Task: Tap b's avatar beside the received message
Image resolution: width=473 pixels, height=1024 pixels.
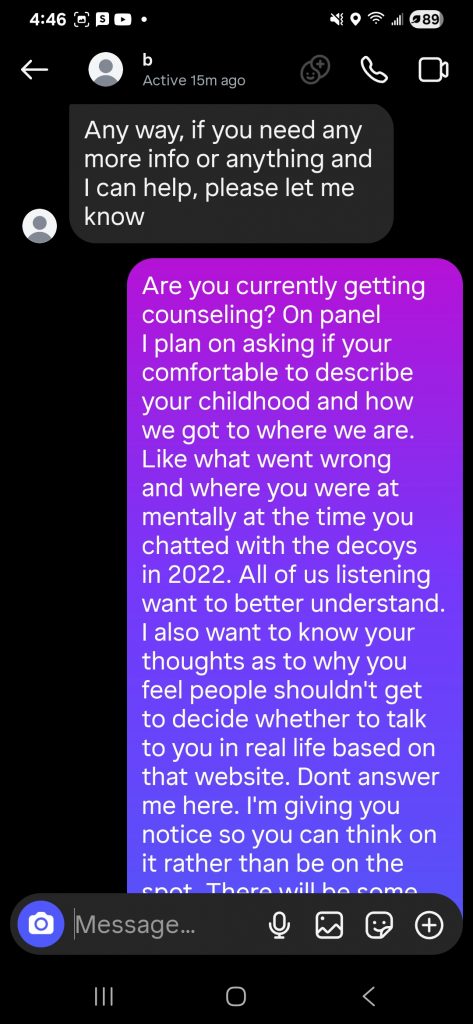Action: 40,226
